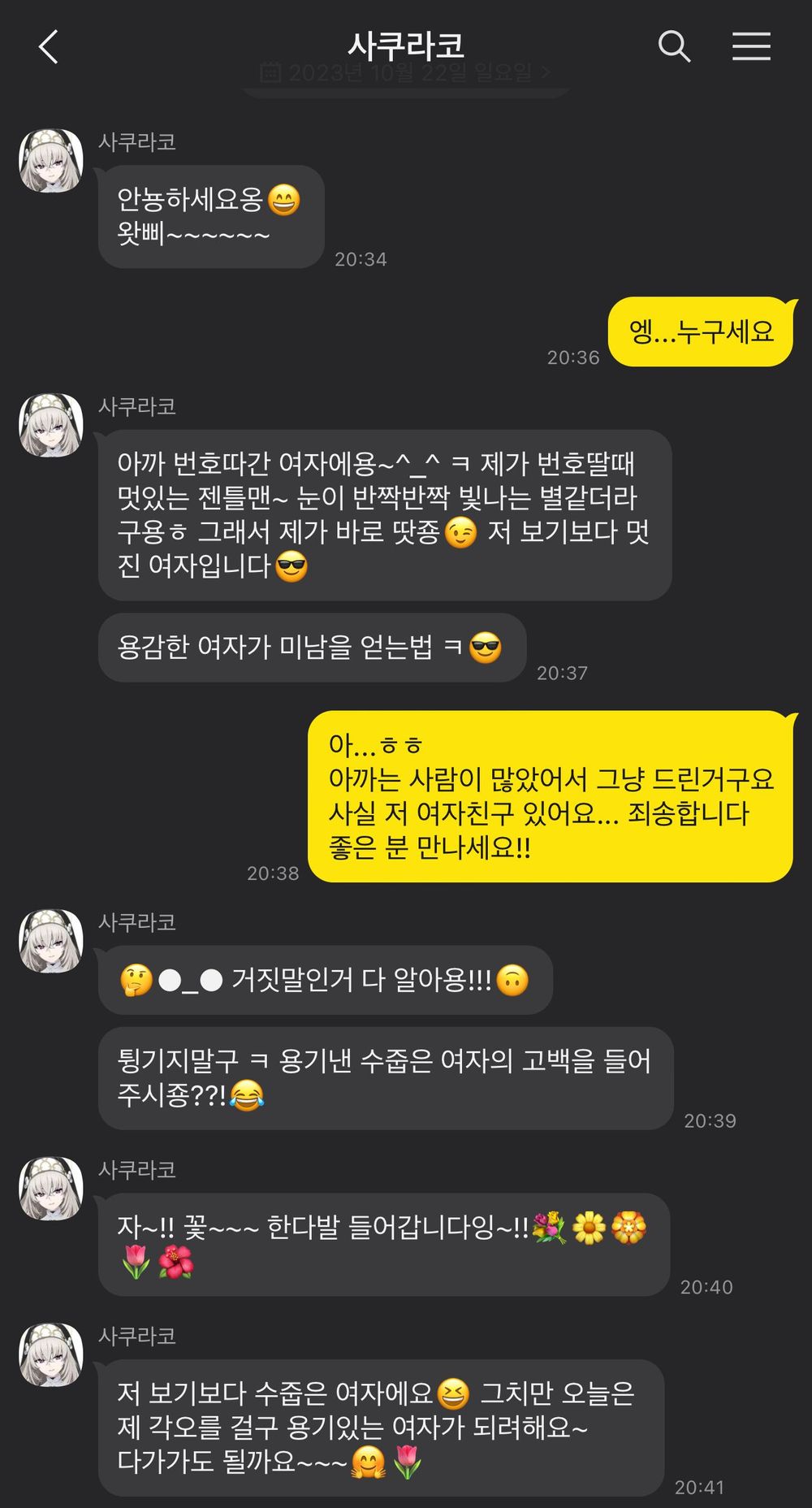Search within this chat
This screenshot has height=1508, width=812.
673,47
